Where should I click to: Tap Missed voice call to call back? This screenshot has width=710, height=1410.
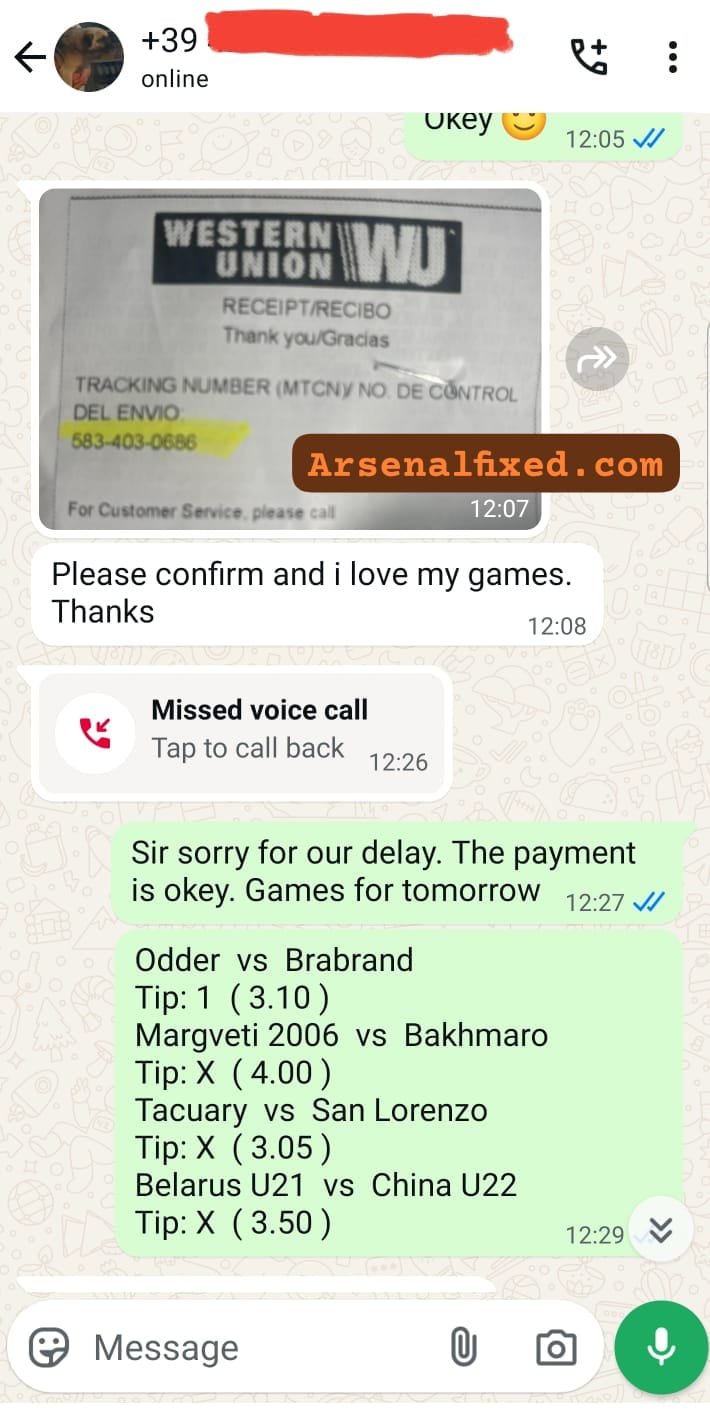240,734
